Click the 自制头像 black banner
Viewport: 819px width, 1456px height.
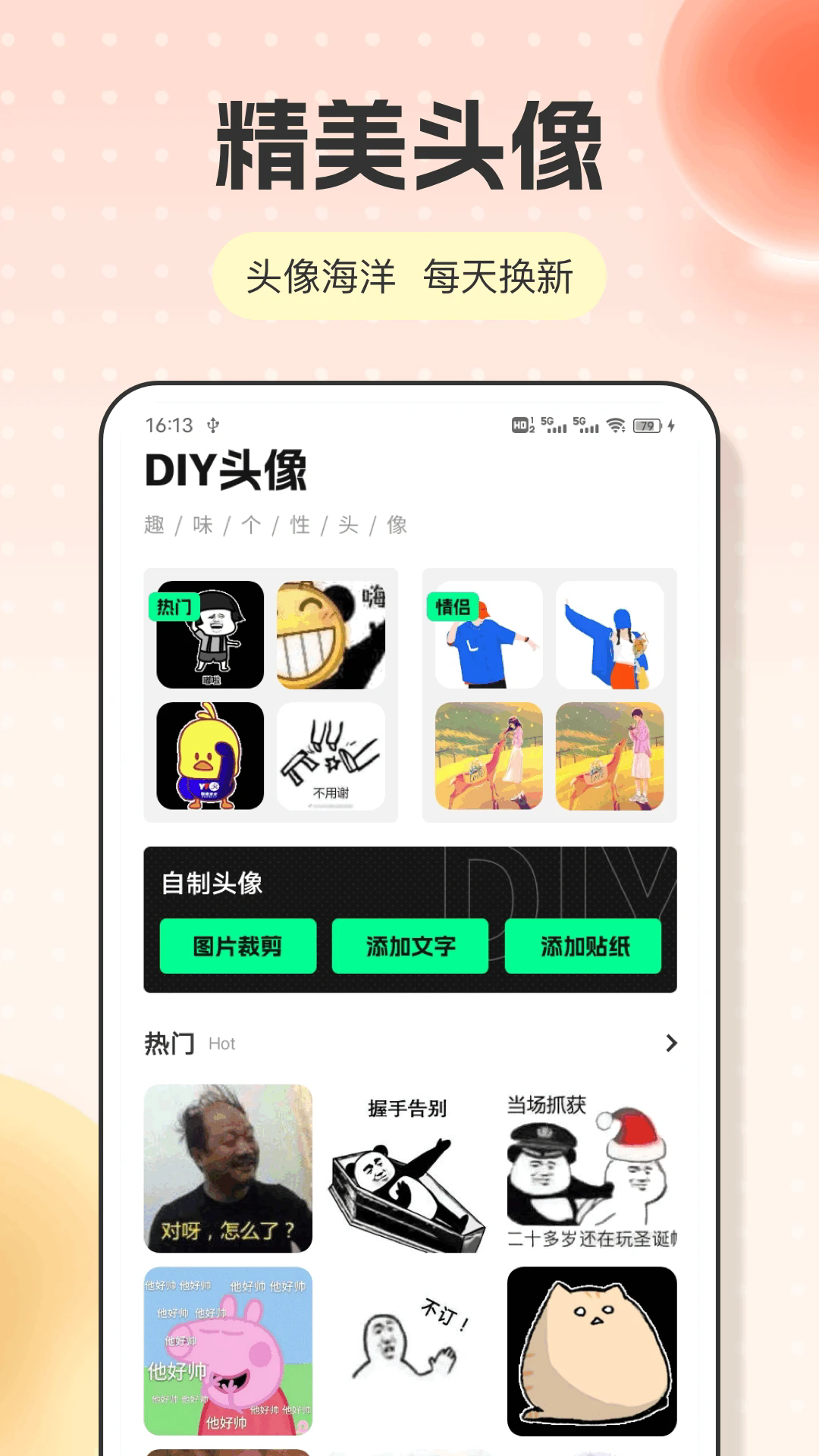(211, 886)
